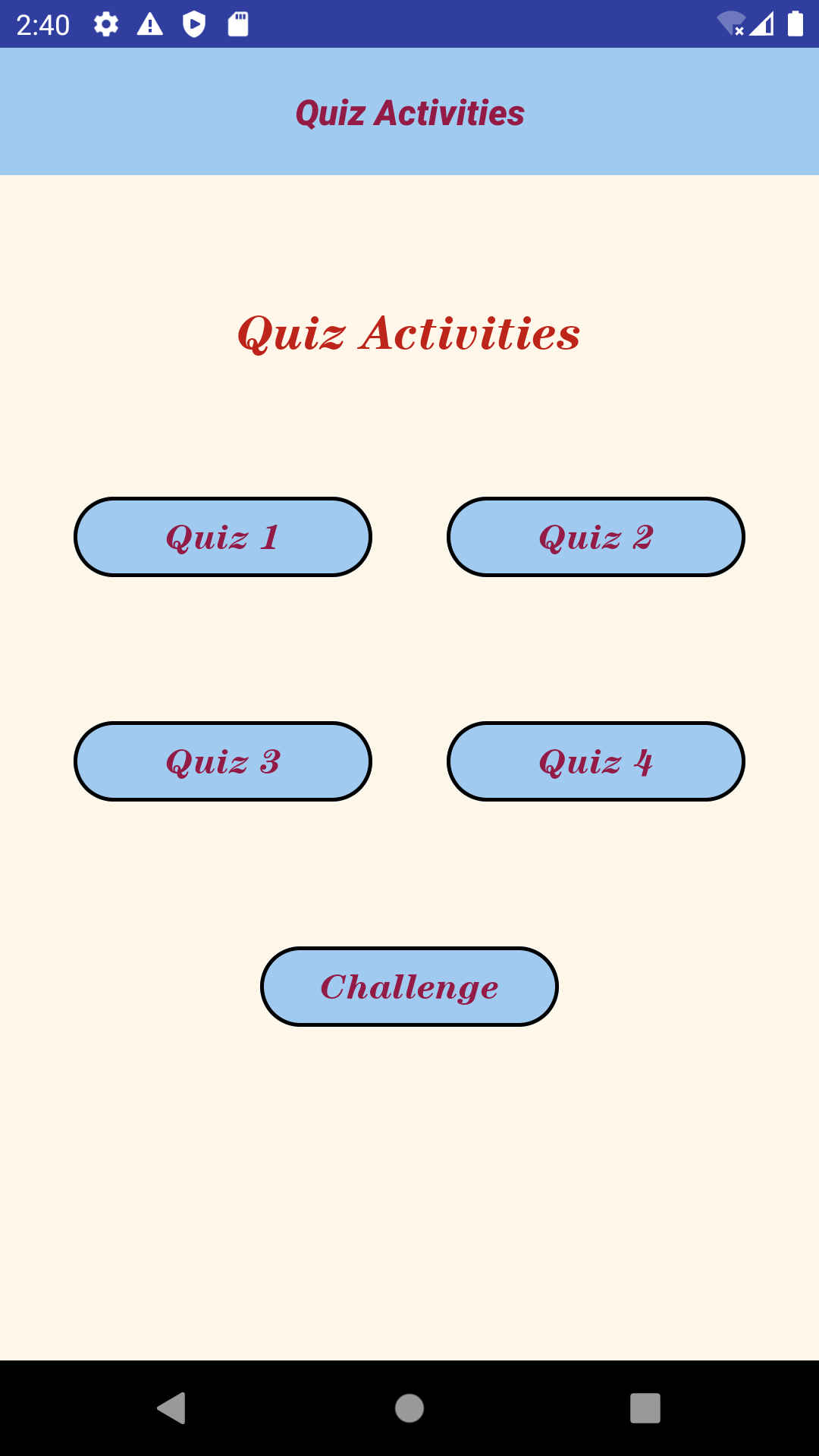Image resolution: width=819 pixels, height=1456 pixels.
Task: Launch Quiz 4
Action: click(x=596, y=761)
